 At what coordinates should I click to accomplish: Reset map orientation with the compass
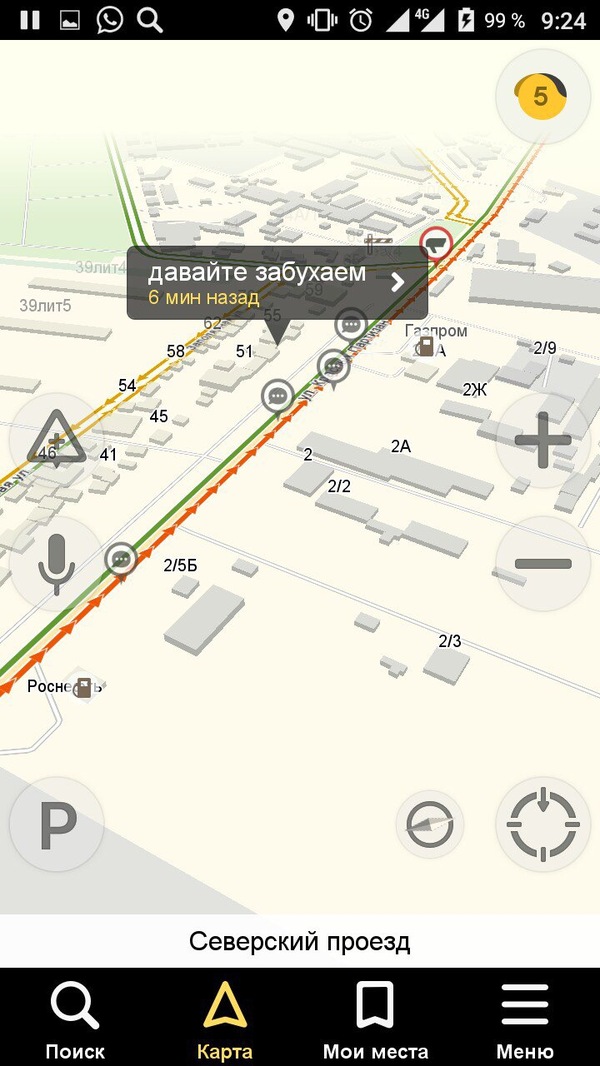coord(430,826)
